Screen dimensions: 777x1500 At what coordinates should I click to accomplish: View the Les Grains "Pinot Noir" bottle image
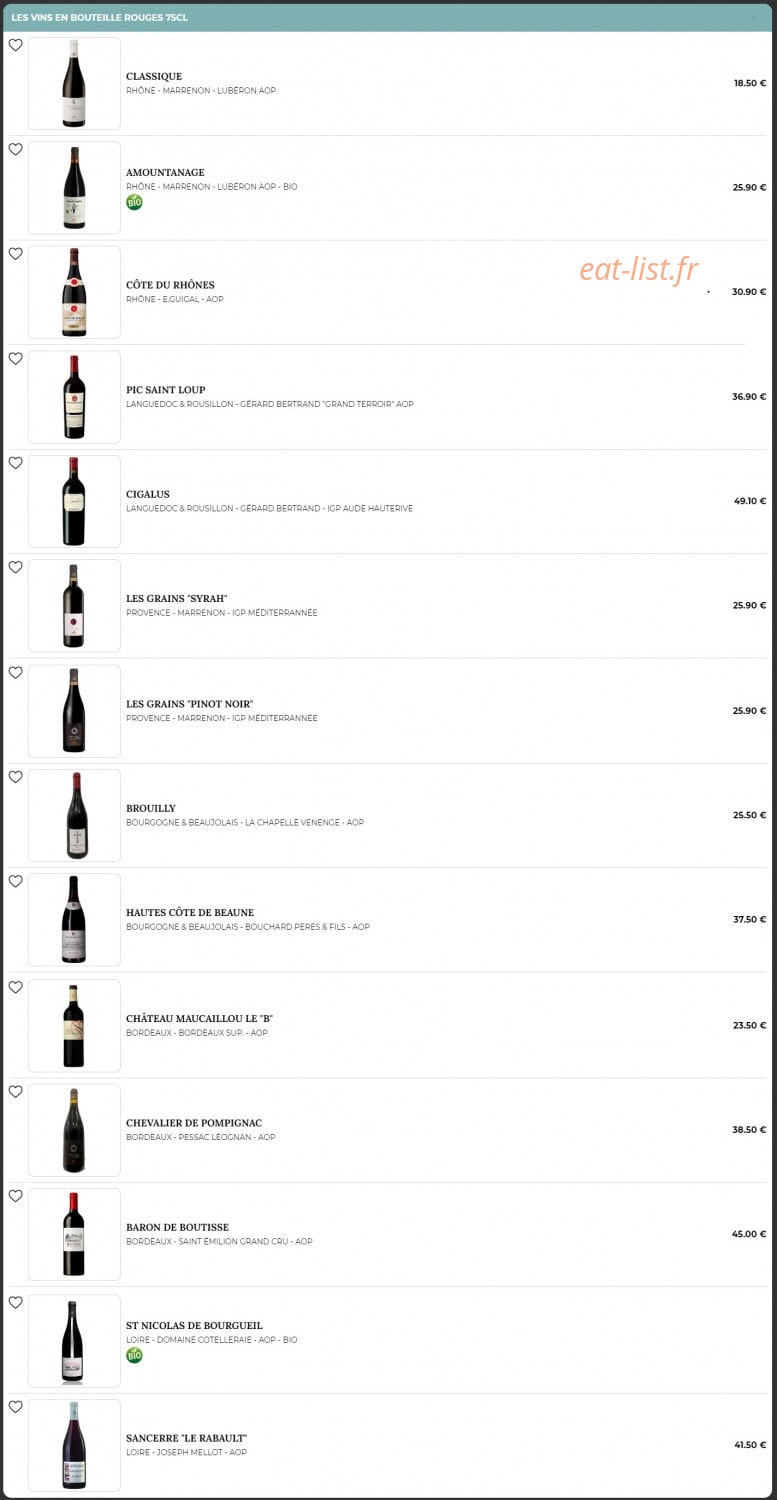point(74,711)
